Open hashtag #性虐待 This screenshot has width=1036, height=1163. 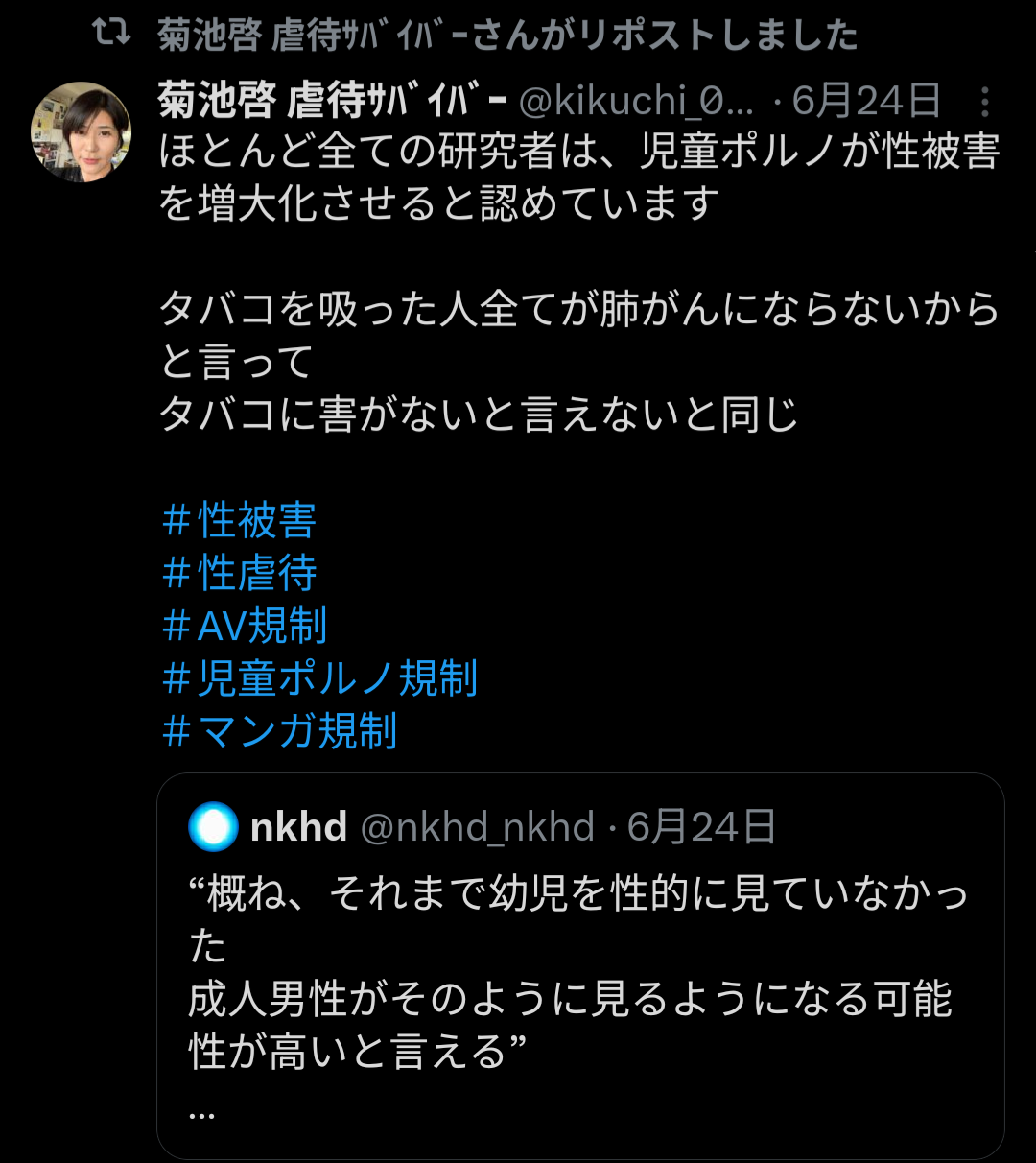(240, 574)
